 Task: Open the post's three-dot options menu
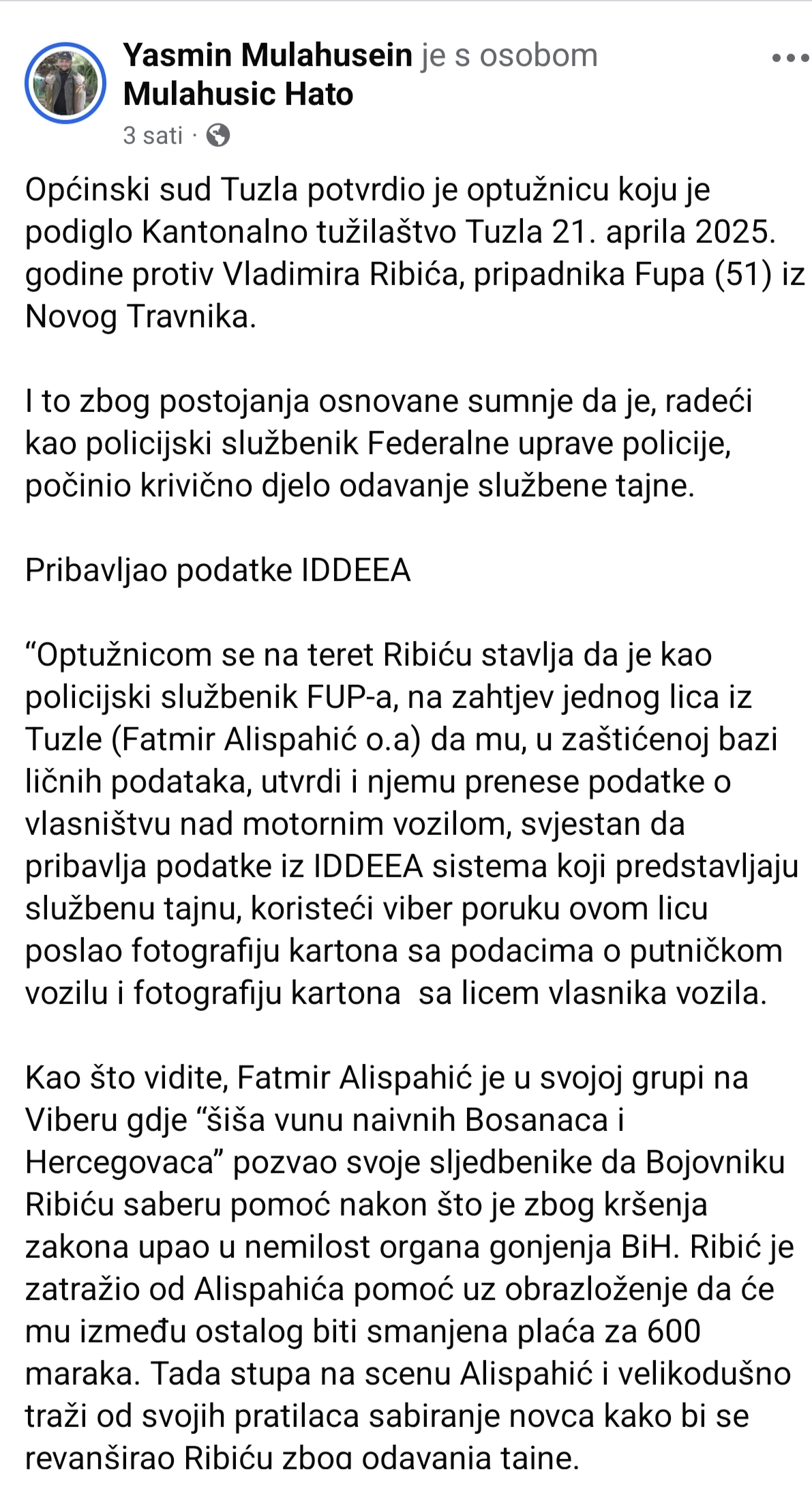coord(790,59)
